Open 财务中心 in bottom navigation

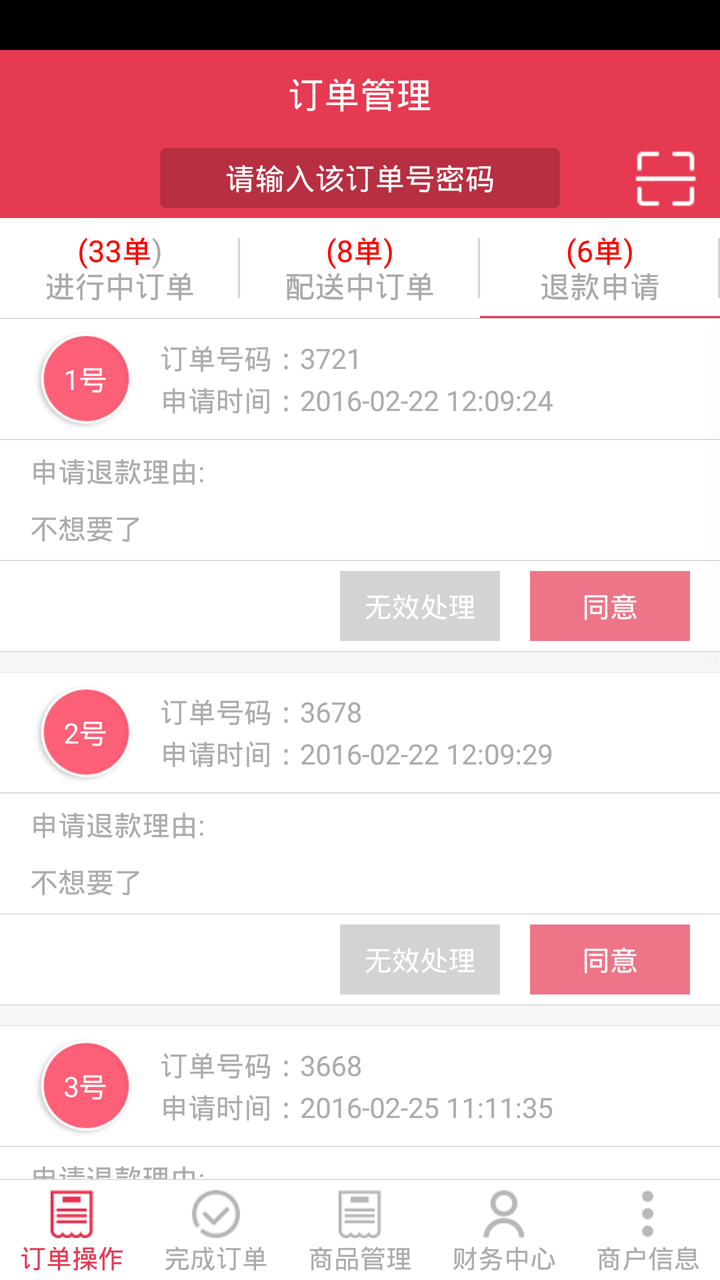(504, 1230)
